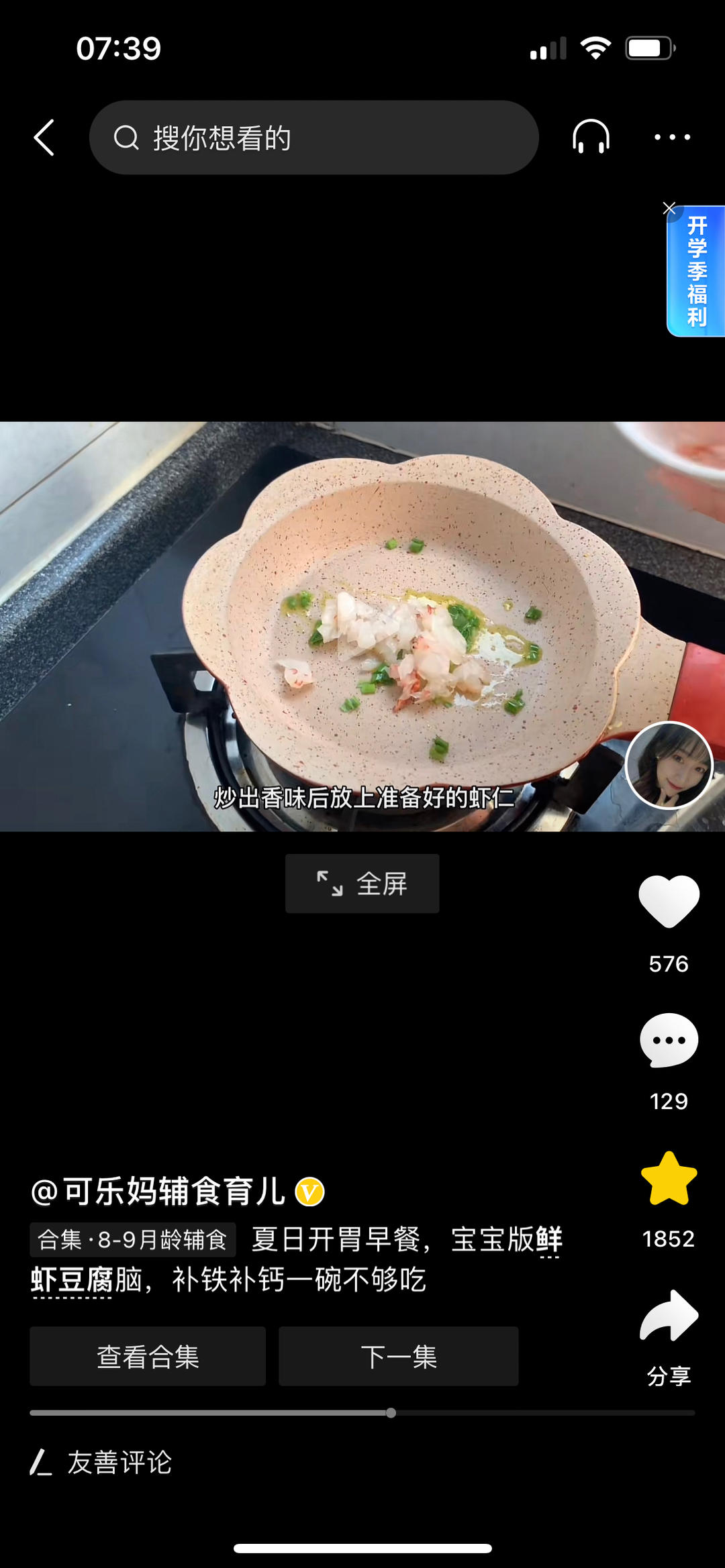Open profile @可乐妈辅食育儿
This screenshot has height=1568, width=725.
point(175,1192)
